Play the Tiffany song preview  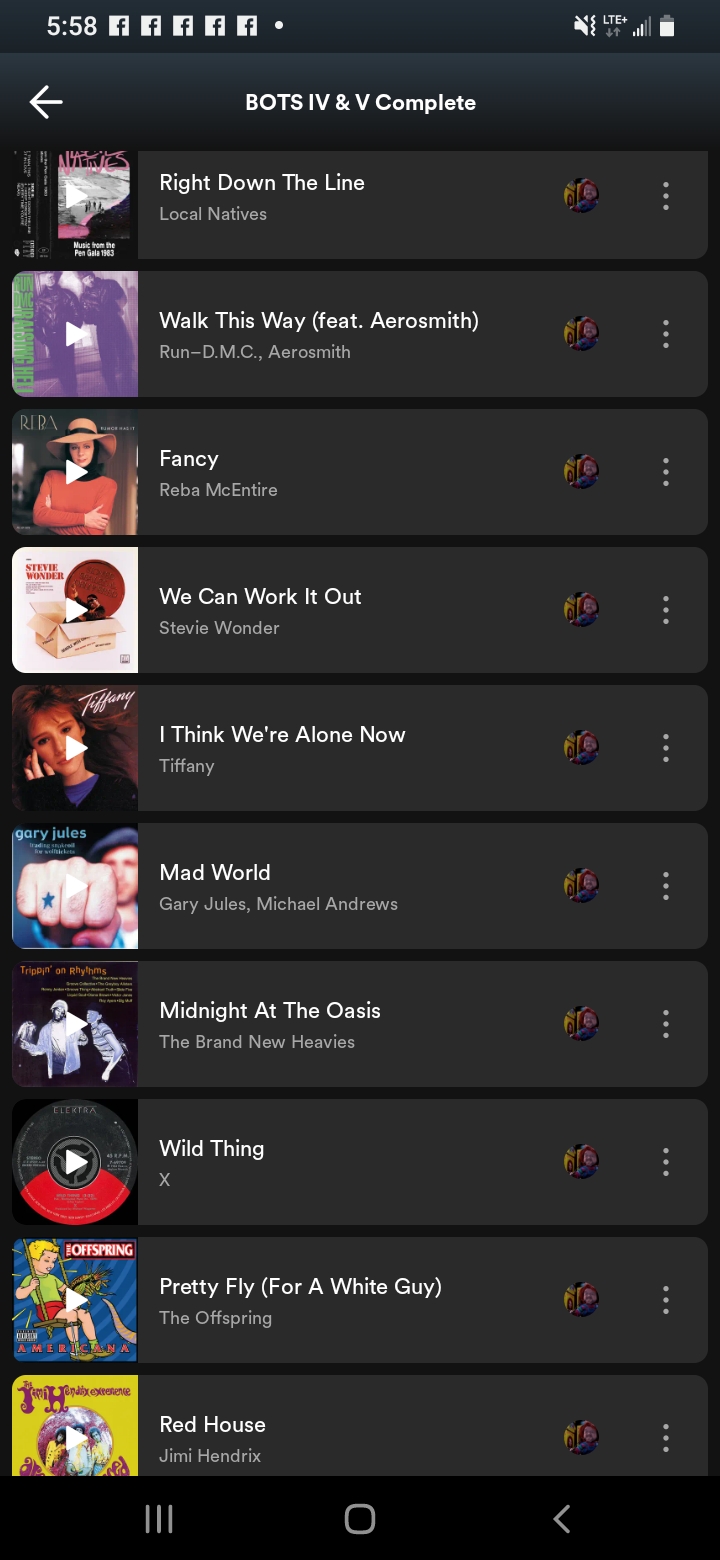pos(76,748)
